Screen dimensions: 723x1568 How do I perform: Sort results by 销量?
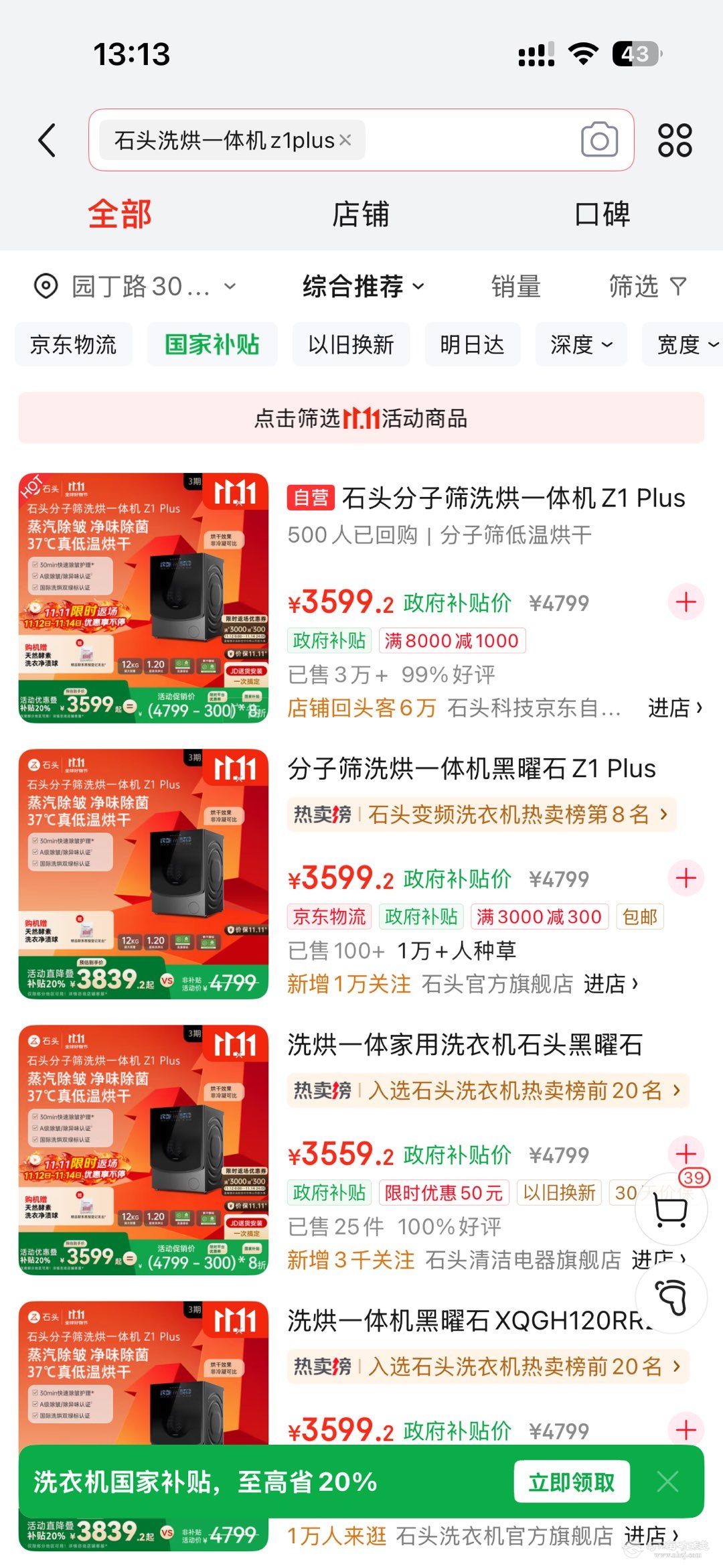pyautogui.click(x=515, y=287)
